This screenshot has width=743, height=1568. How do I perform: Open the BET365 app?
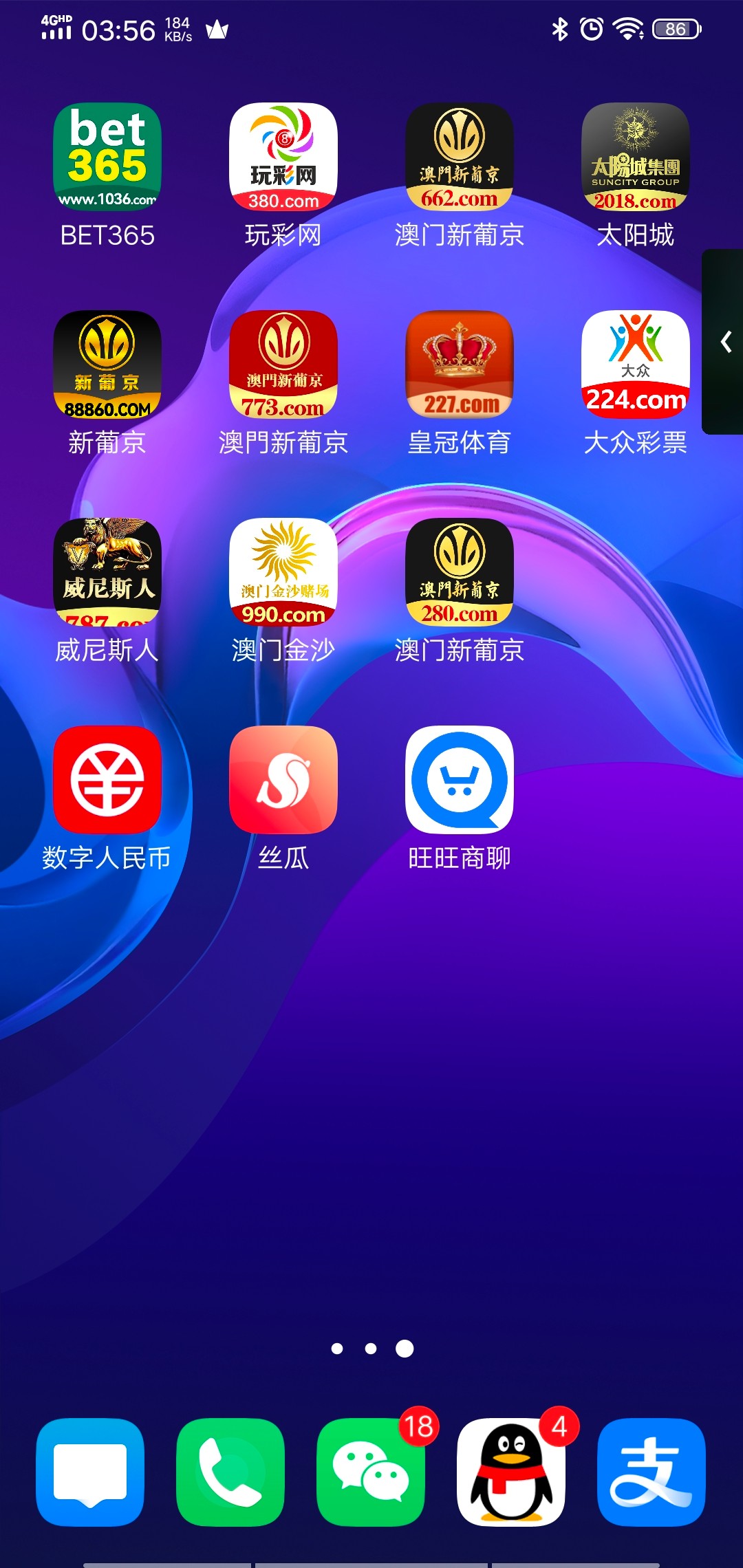click(x=107, y=157)
